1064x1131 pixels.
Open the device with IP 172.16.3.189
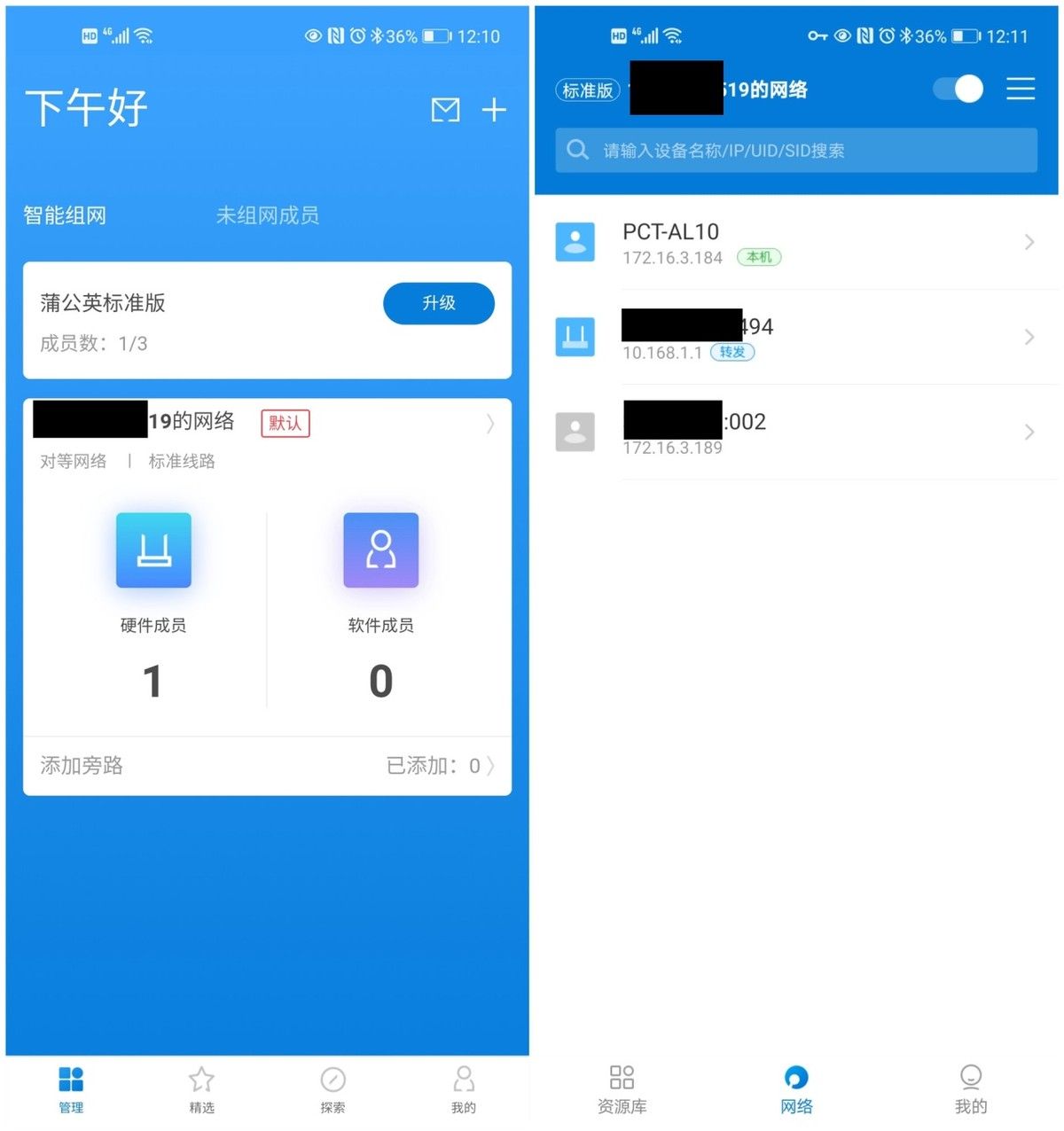(796, 432)
